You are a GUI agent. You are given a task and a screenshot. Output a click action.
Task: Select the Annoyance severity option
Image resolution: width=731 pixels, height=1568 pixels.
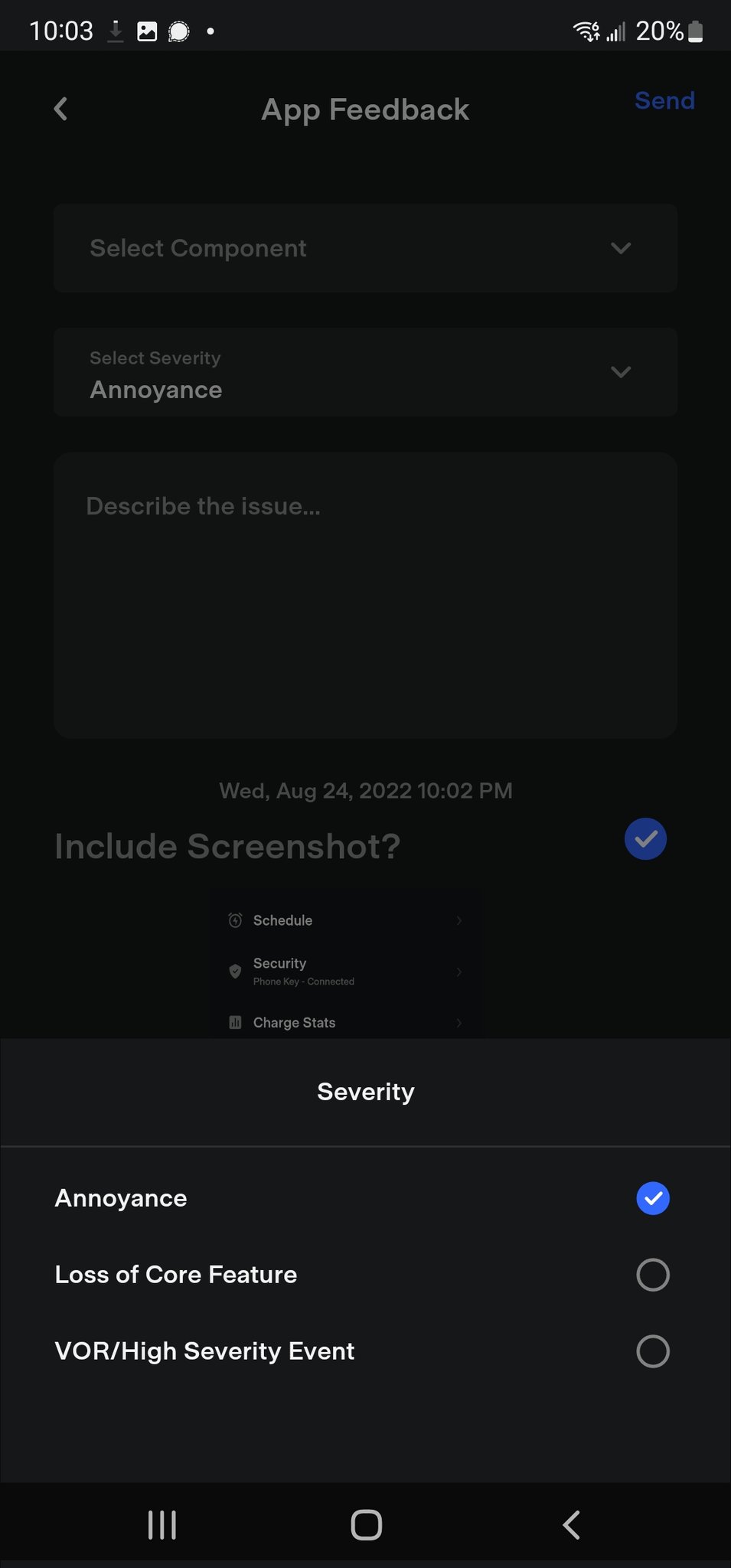pos(652,1198)
